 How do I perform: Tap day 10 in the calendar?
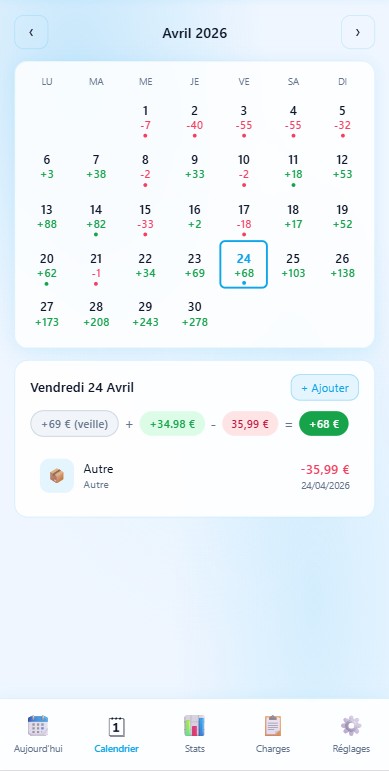pos(243,170)
